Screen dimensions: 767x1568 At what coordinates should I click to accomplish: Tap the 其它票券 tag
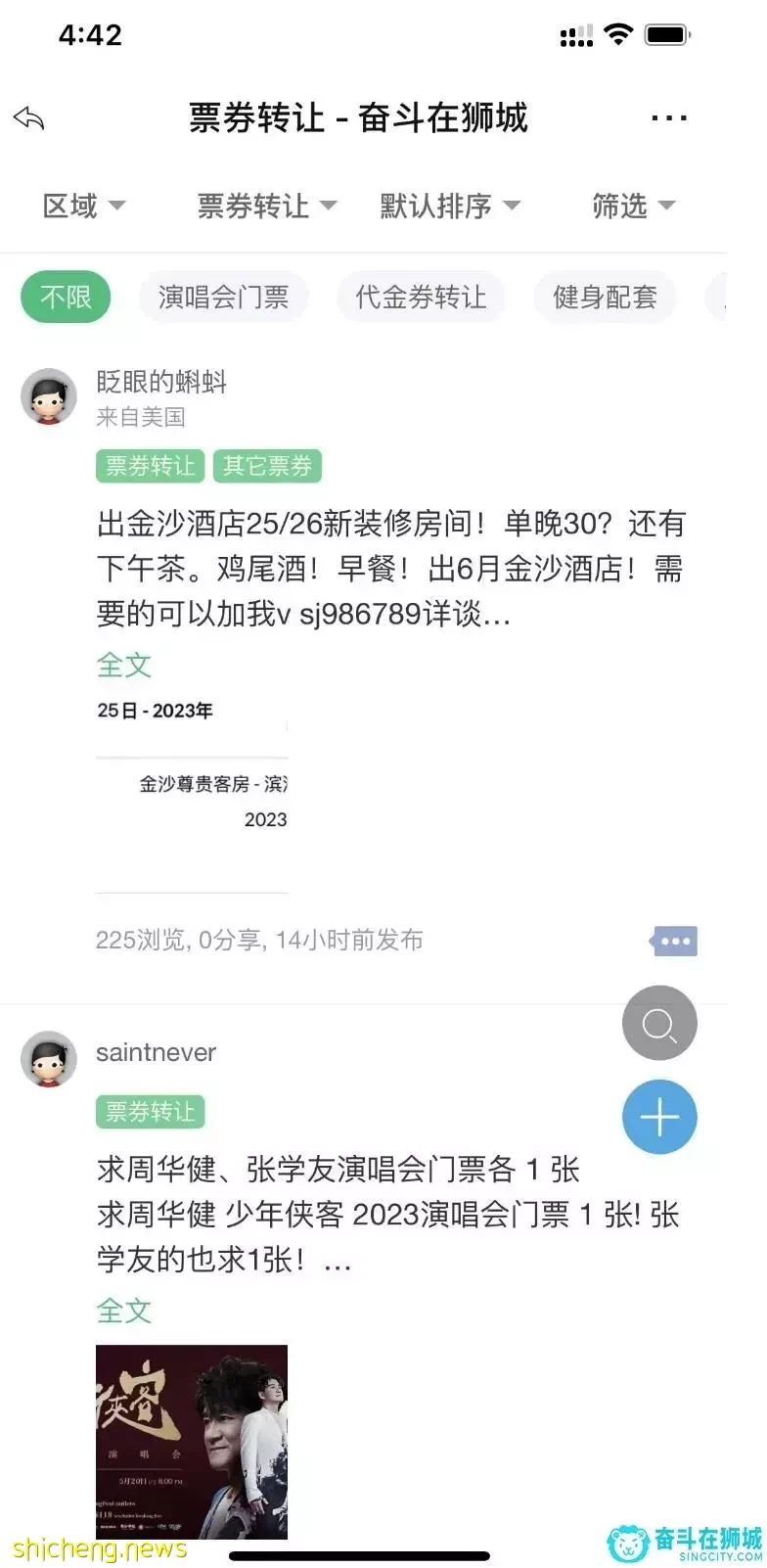tap(267, 466)
